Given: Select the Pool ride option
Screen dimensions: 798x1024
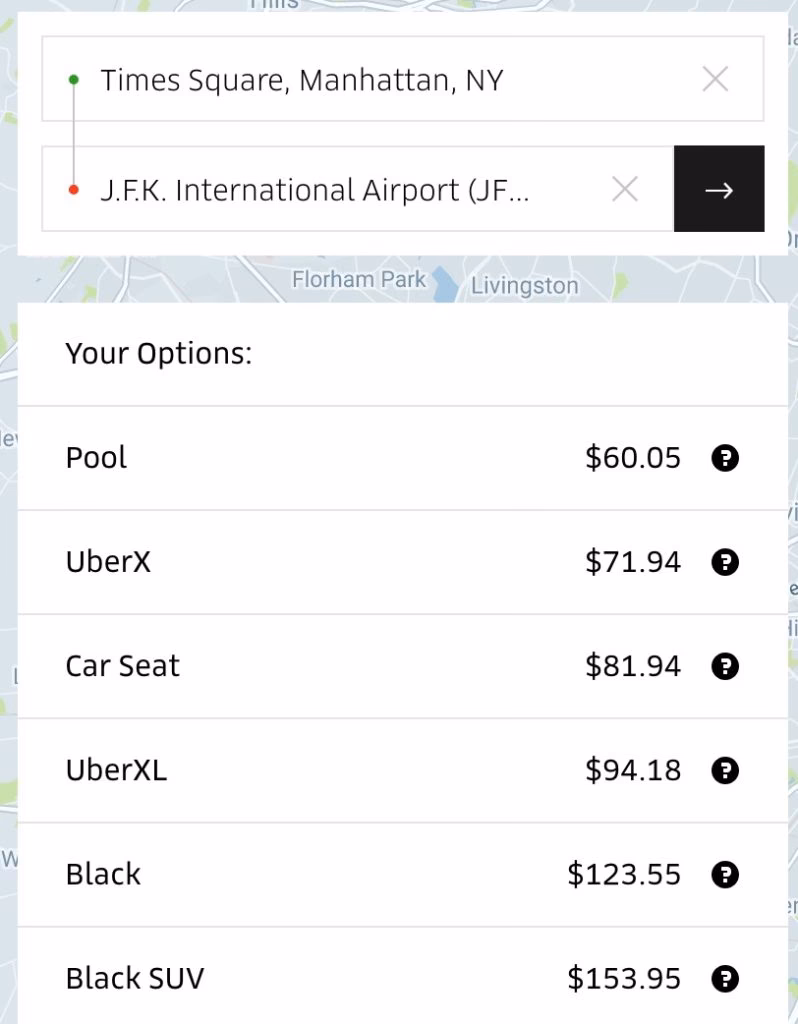Looking at the screenshot, I should (x=300, y=458).
